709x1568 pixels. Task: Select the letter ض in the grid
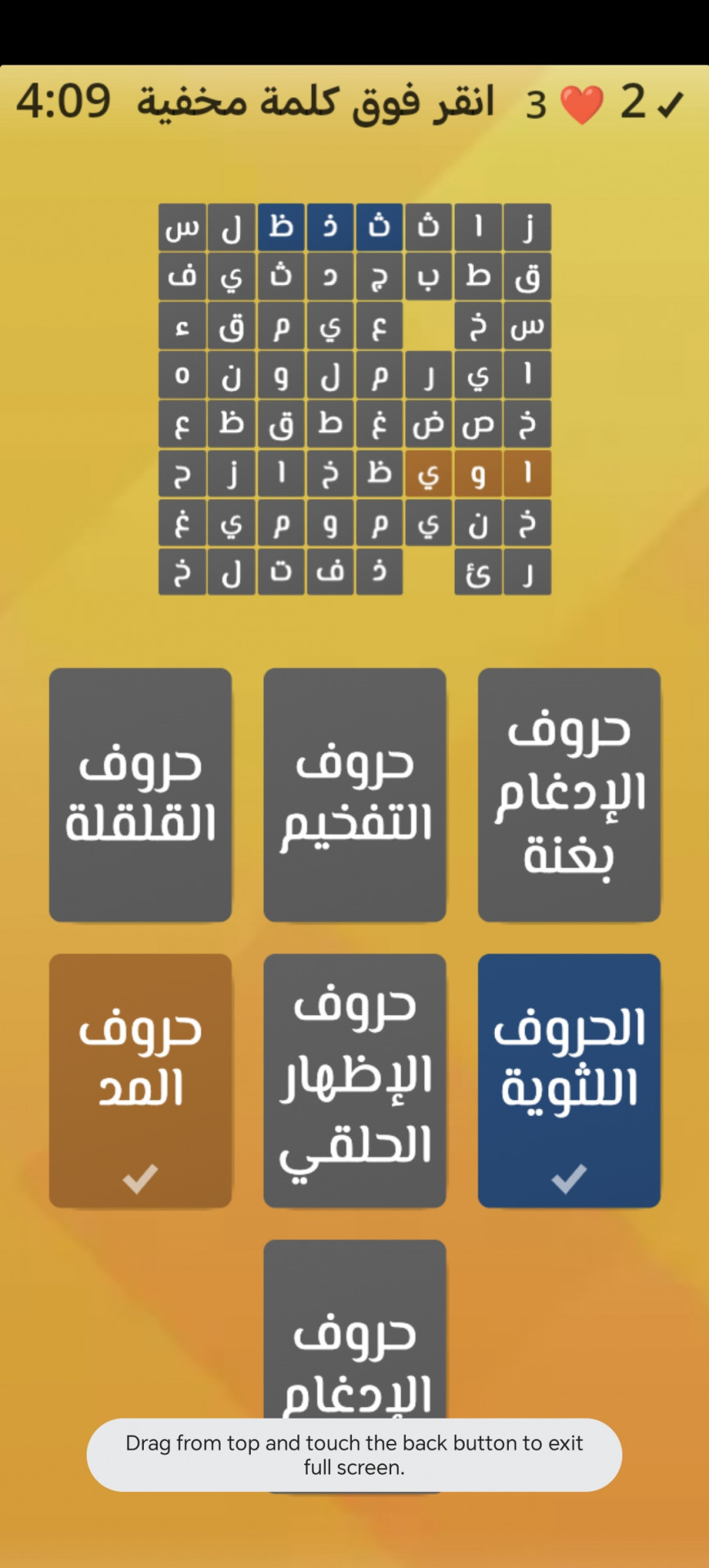coord(428,424)
